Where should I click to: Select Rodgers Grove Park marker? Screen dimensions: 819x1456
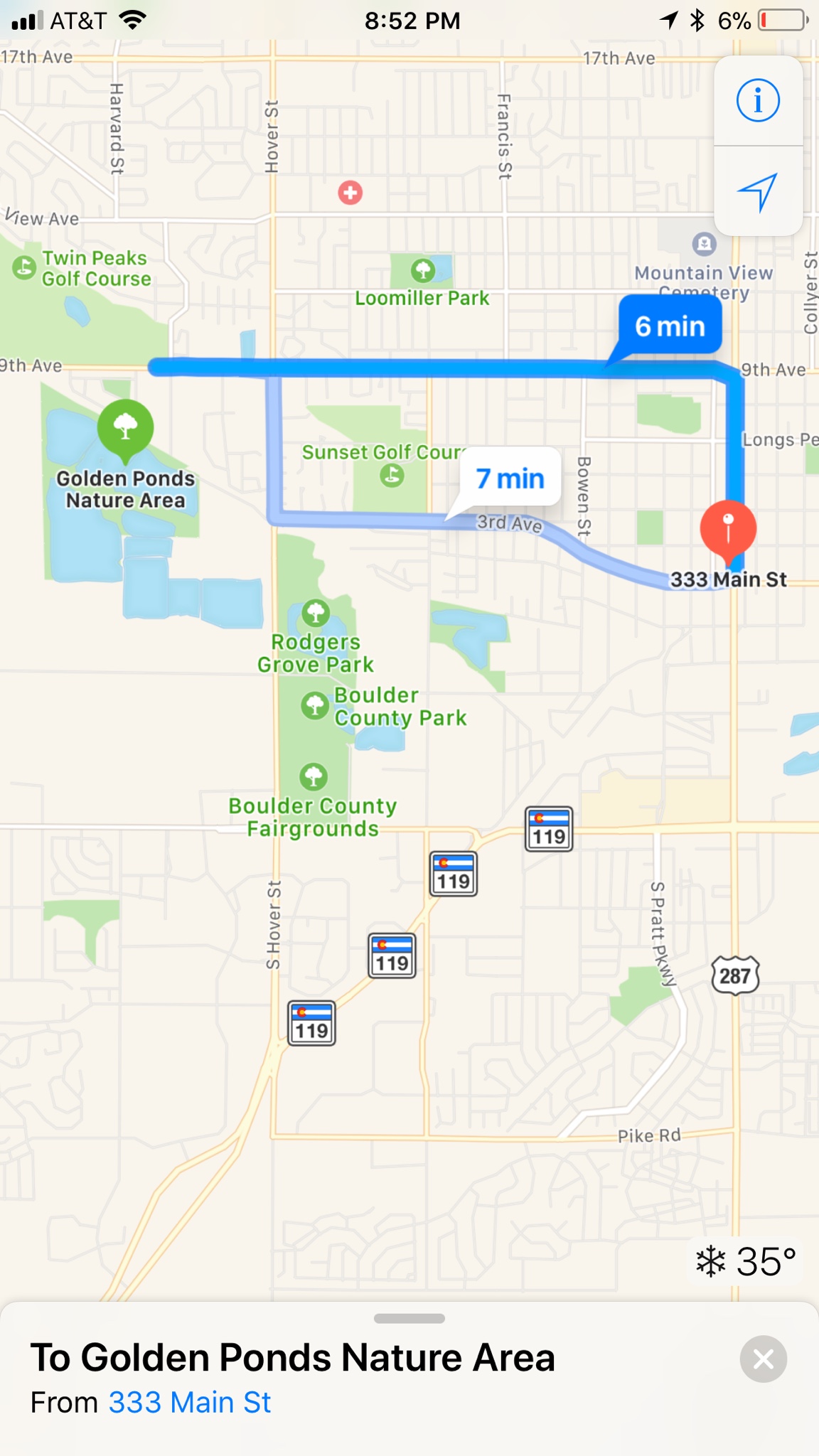316,613
